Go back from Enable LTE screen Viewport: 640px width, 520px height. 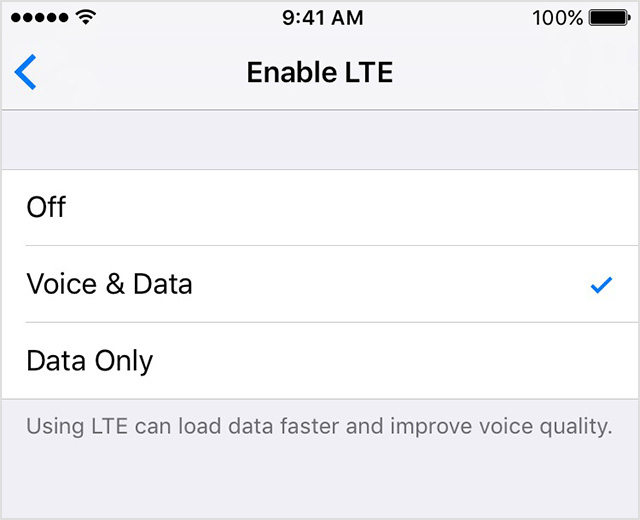26,73
